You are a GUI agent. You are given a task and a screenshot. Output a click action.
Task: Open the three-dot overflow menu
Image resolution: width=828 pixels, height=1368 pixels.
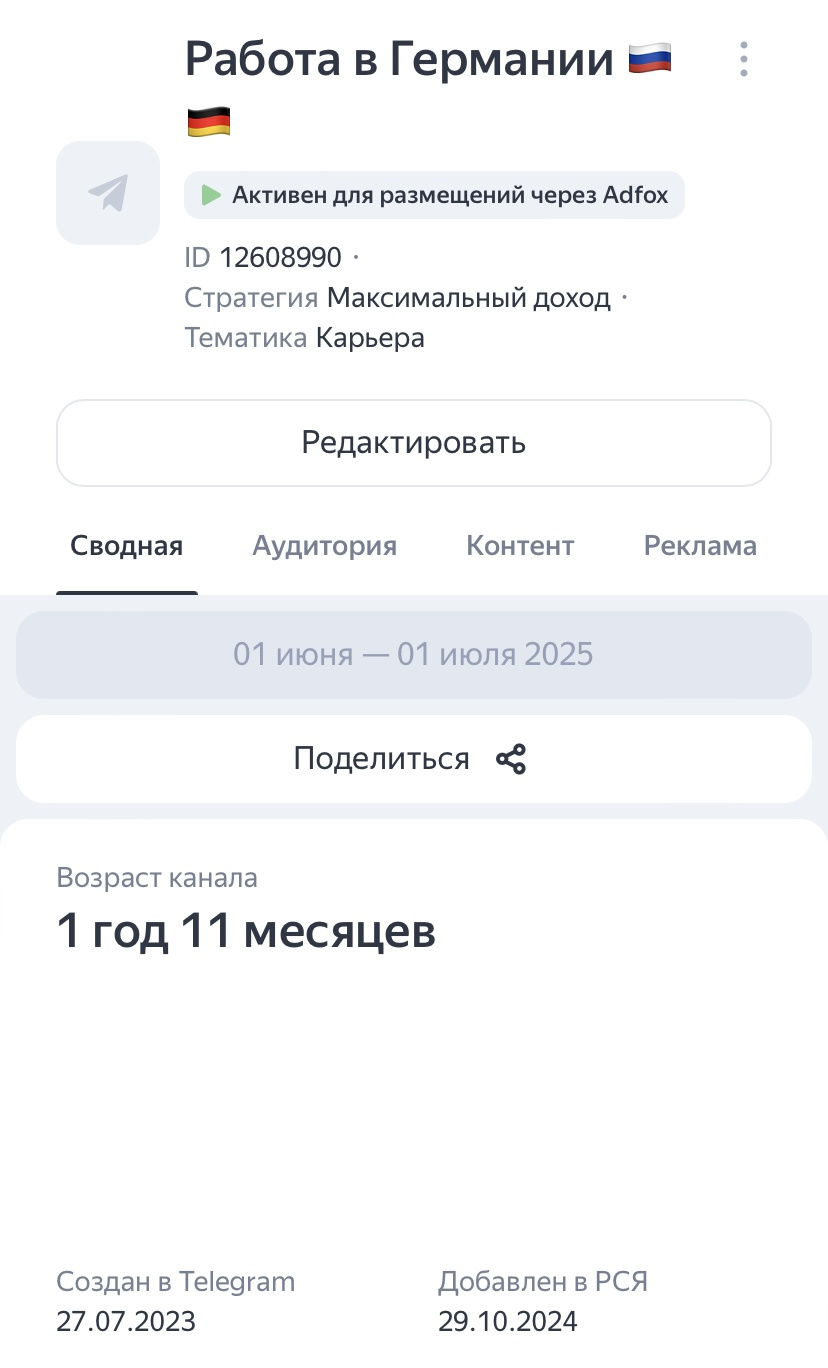pyautogui.click(x=743, y=59)
